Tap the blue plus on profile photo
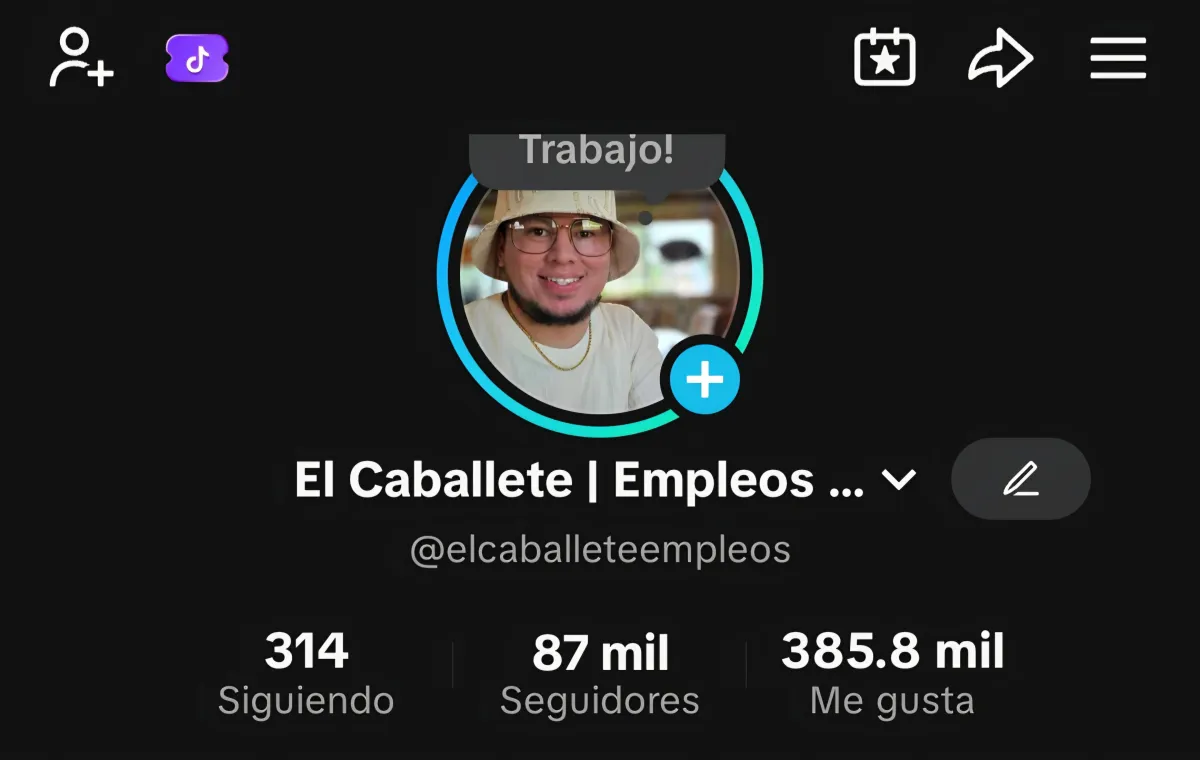 tap(704, 380)
